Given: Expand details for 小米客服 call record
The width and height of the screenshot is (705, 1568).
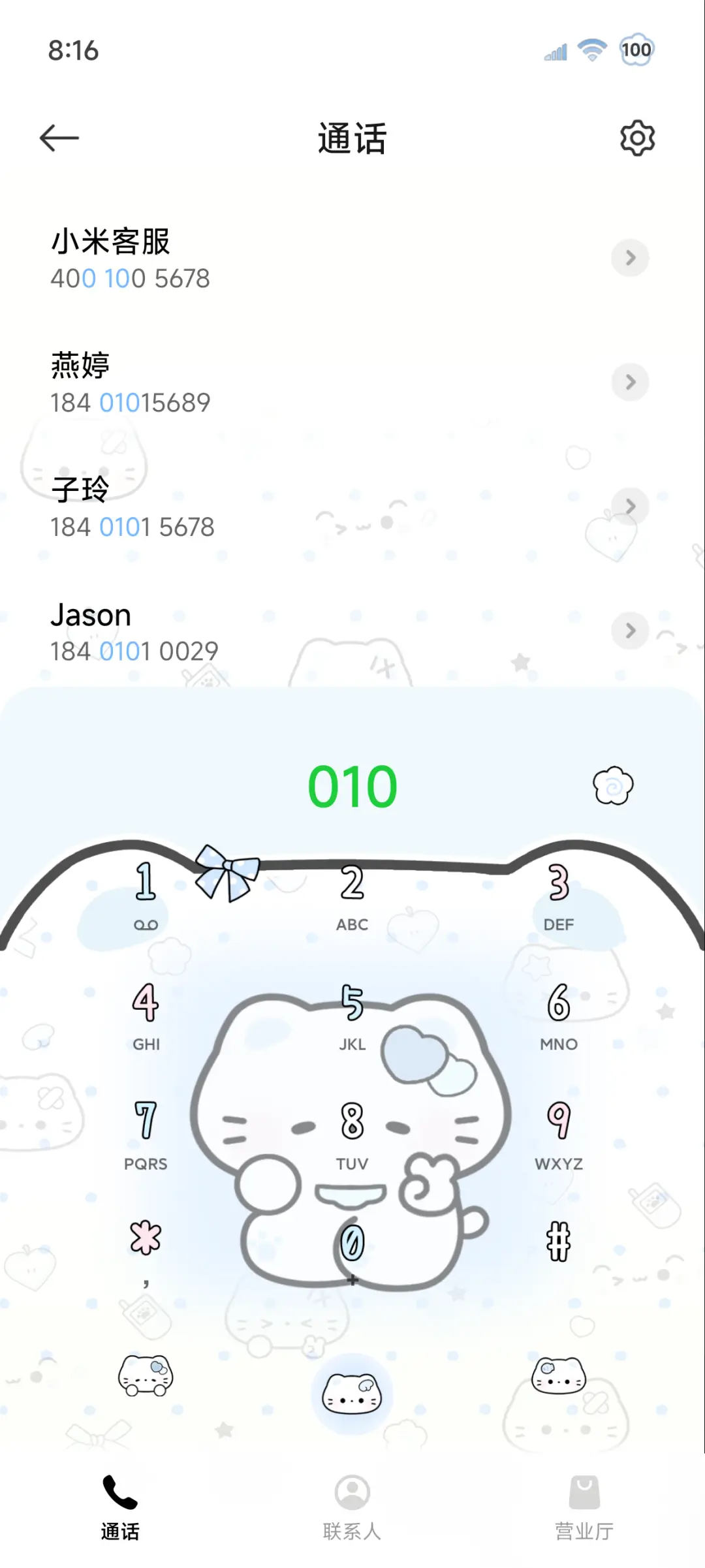Looking at the screenshot, I should 629,258.
